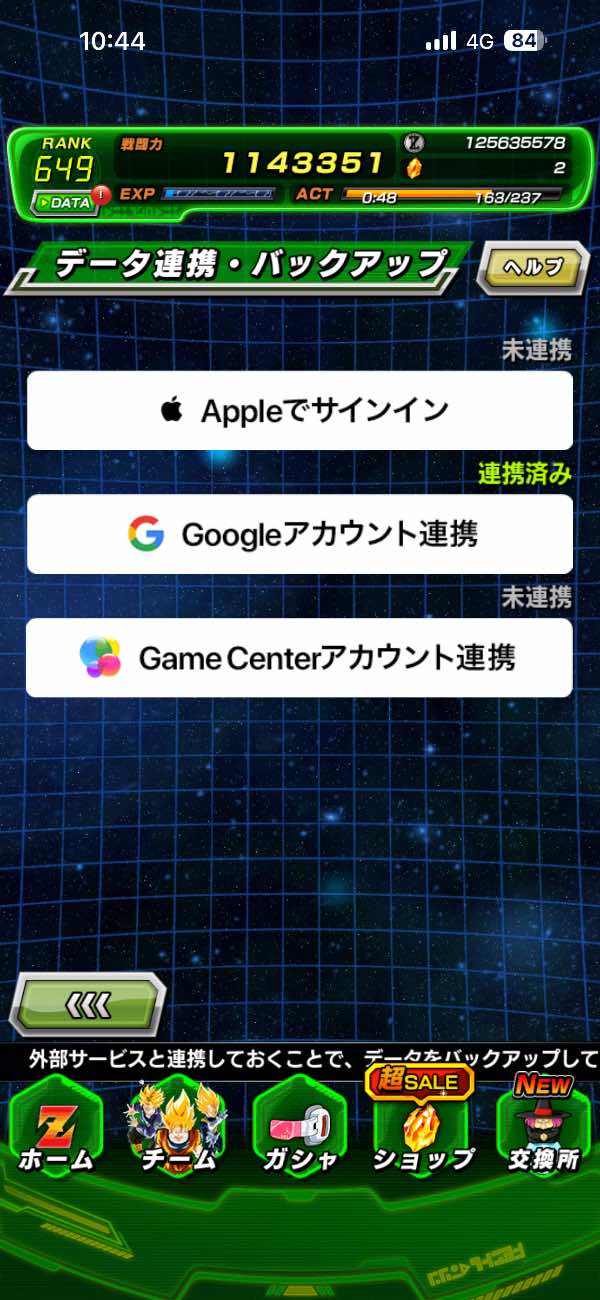
Task: Go back with the green arrow button
Action: click(x=87, y=1003)
